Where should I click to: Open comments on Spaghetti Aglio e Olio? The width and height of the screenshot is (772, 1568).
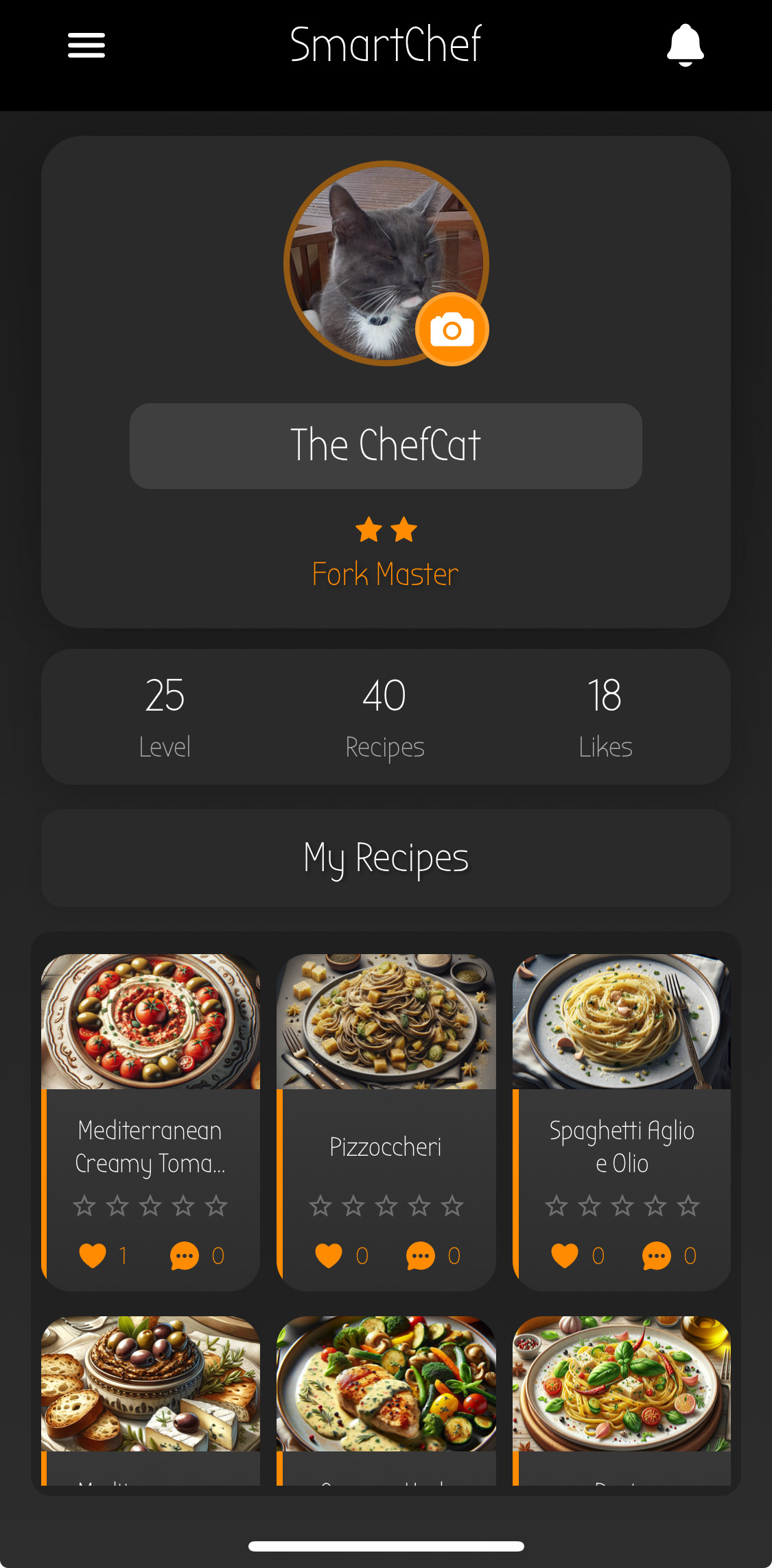coord(657,1256)
